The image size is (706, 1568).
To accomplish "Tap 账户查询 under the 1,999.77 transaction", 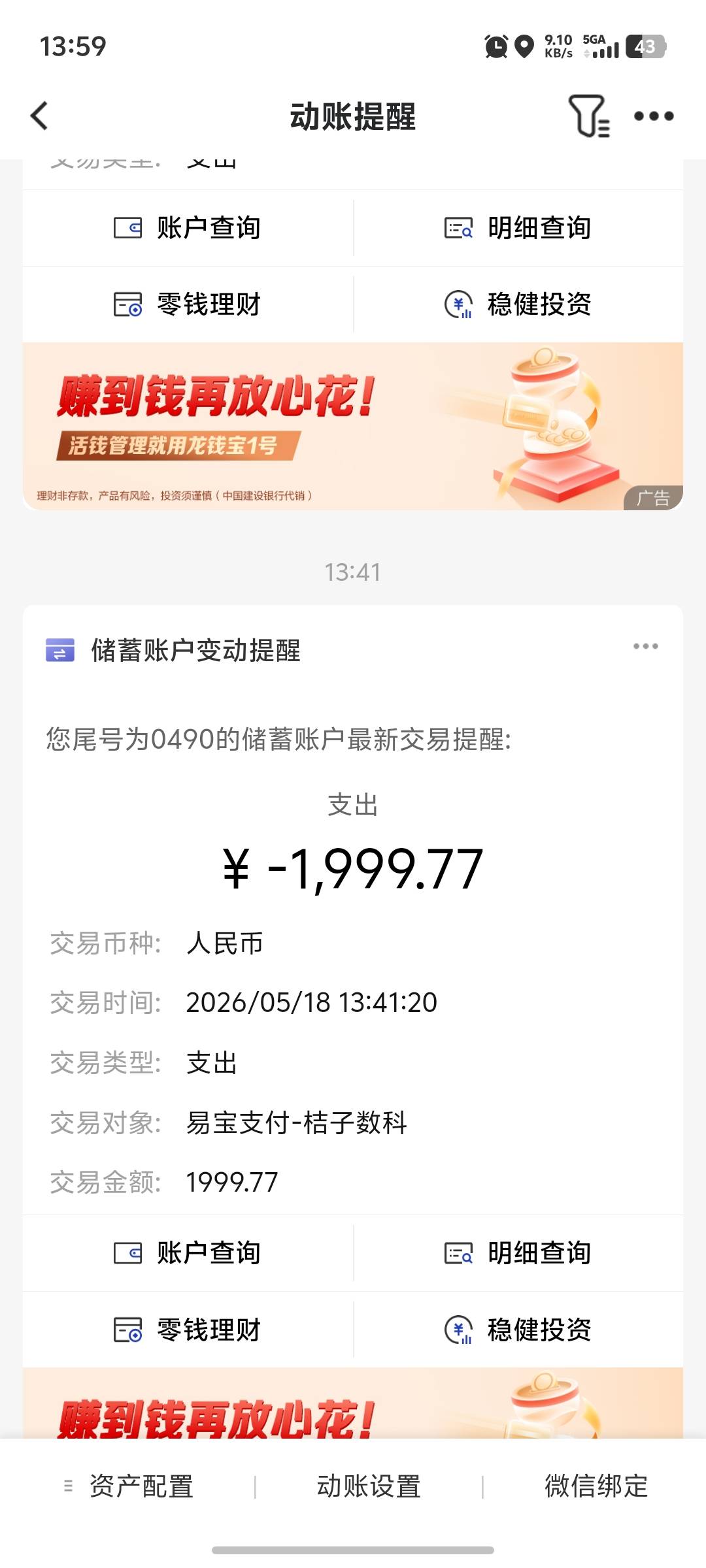I will tap(188, 1253).
